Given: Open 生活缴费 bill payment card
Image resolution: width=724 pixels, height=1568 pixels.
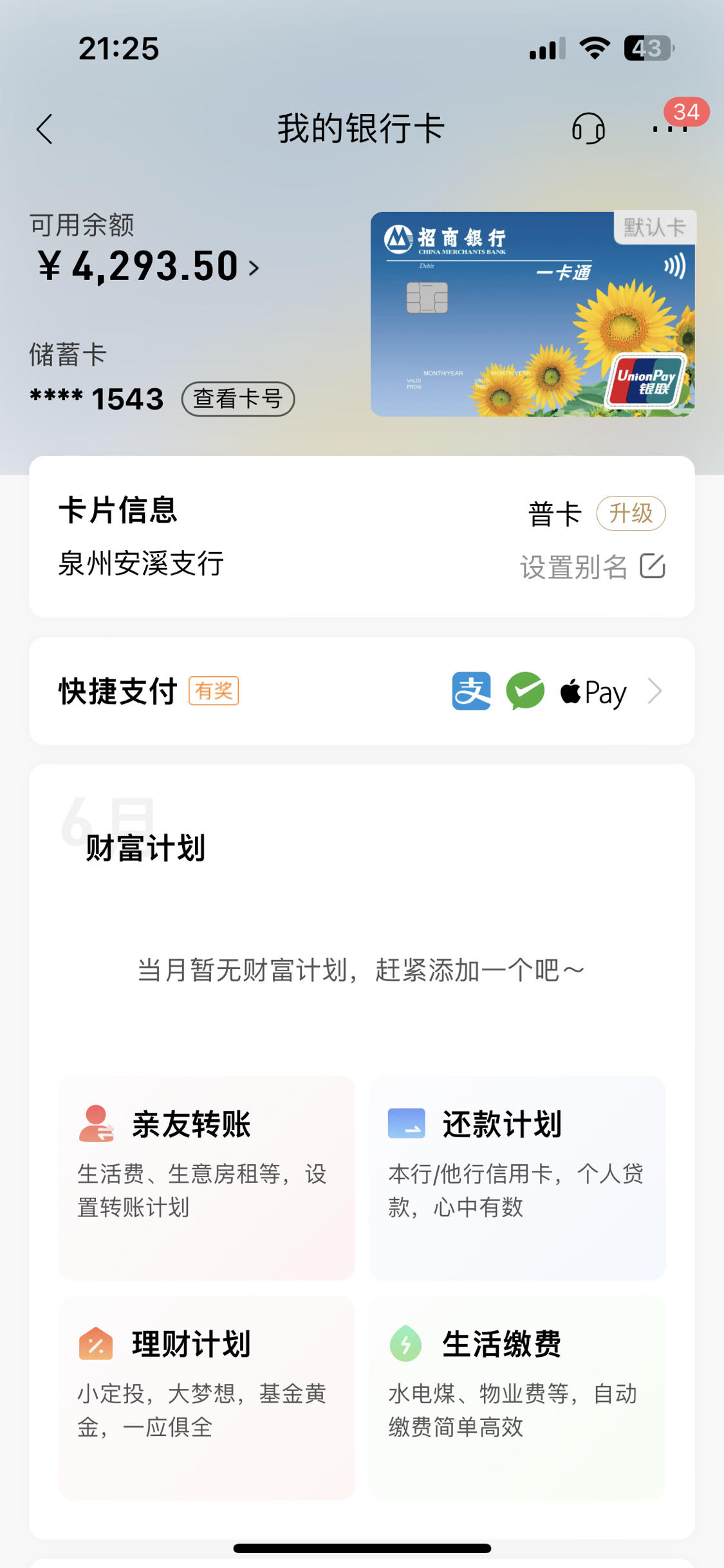Looking at the screenshot, I should [517, 1398].
